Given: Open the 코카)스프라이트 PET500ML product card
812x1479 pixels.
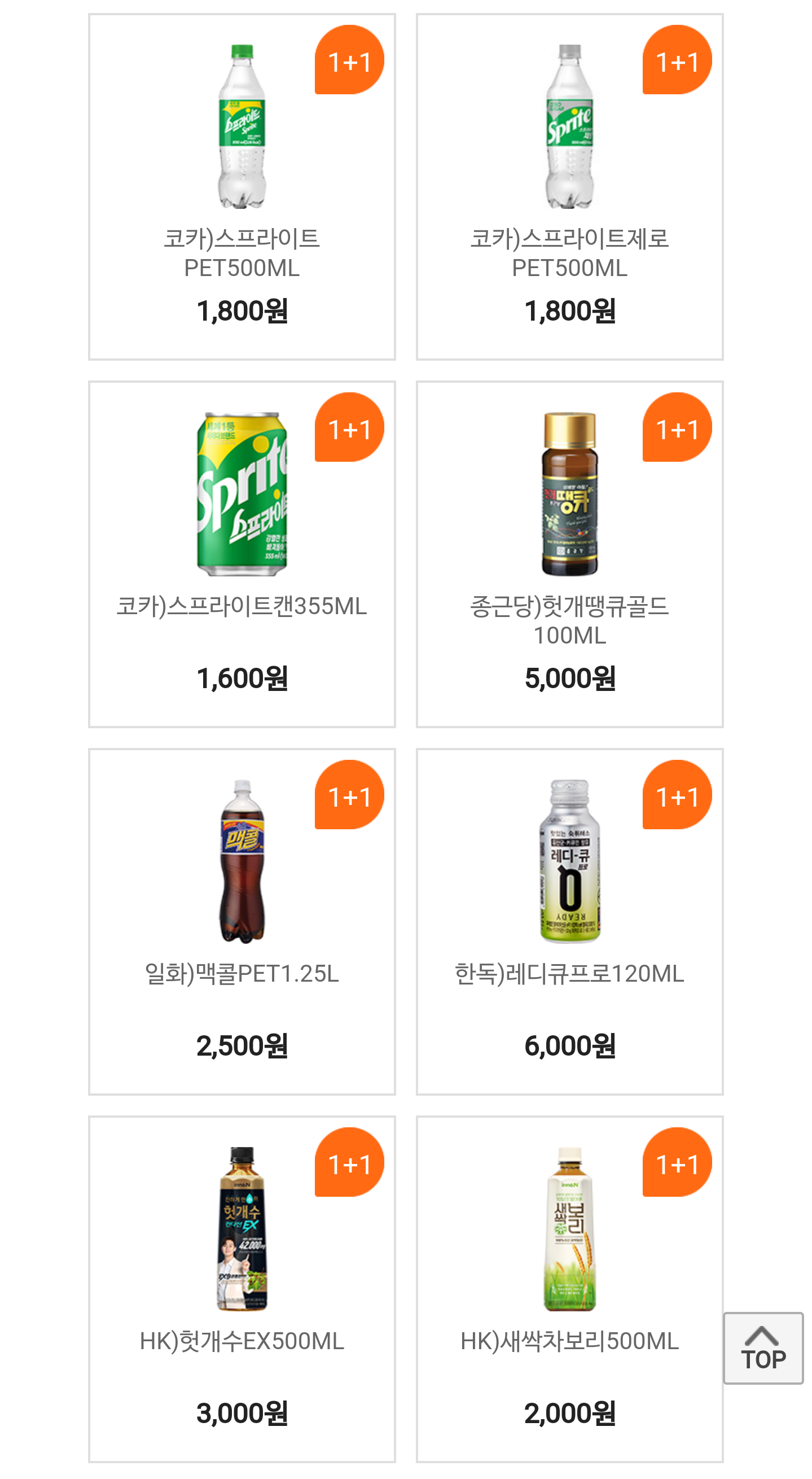Looking at the screenshot, I should 242,187.
